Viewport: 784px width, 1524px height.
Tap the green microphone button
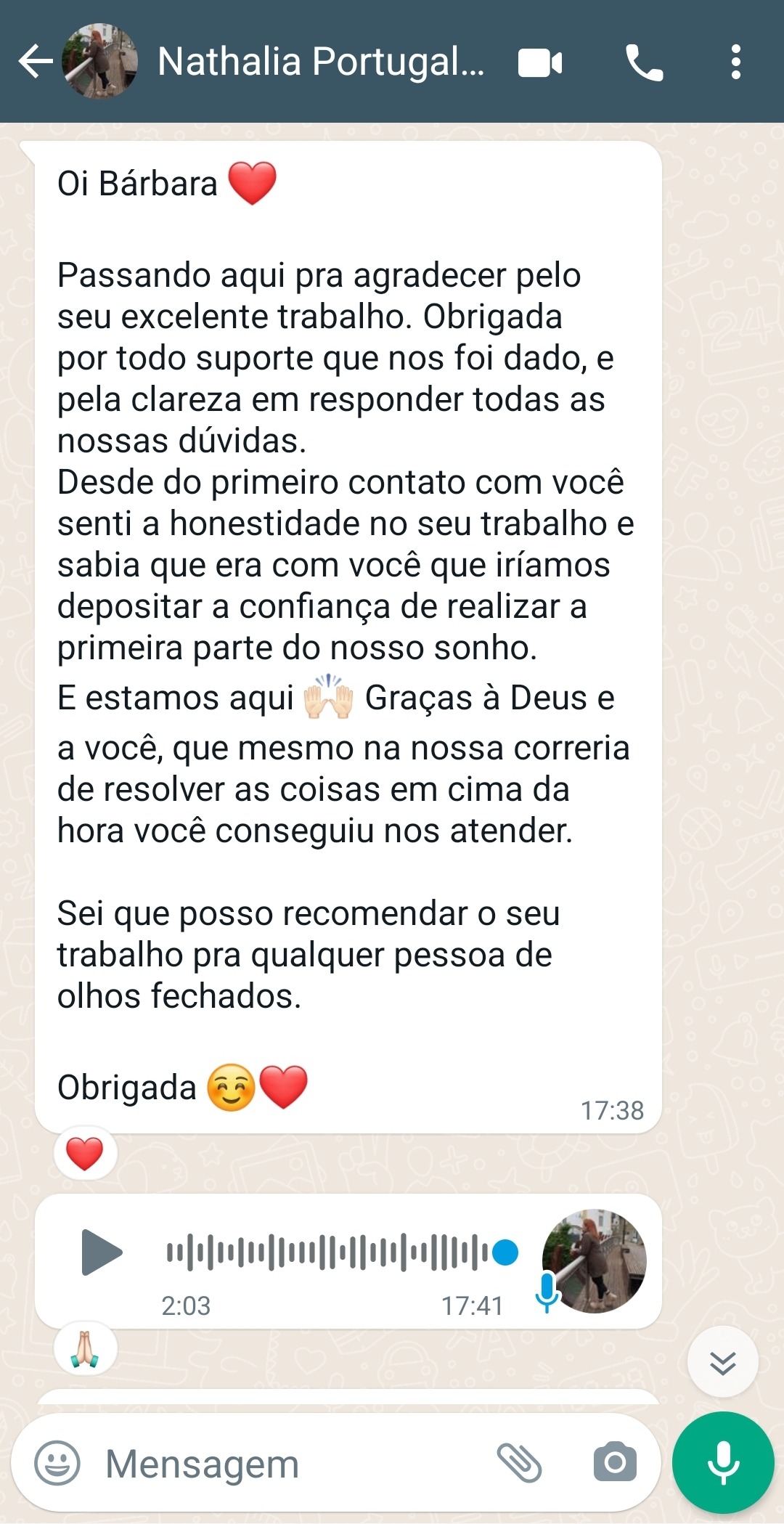coord(723,1463)
